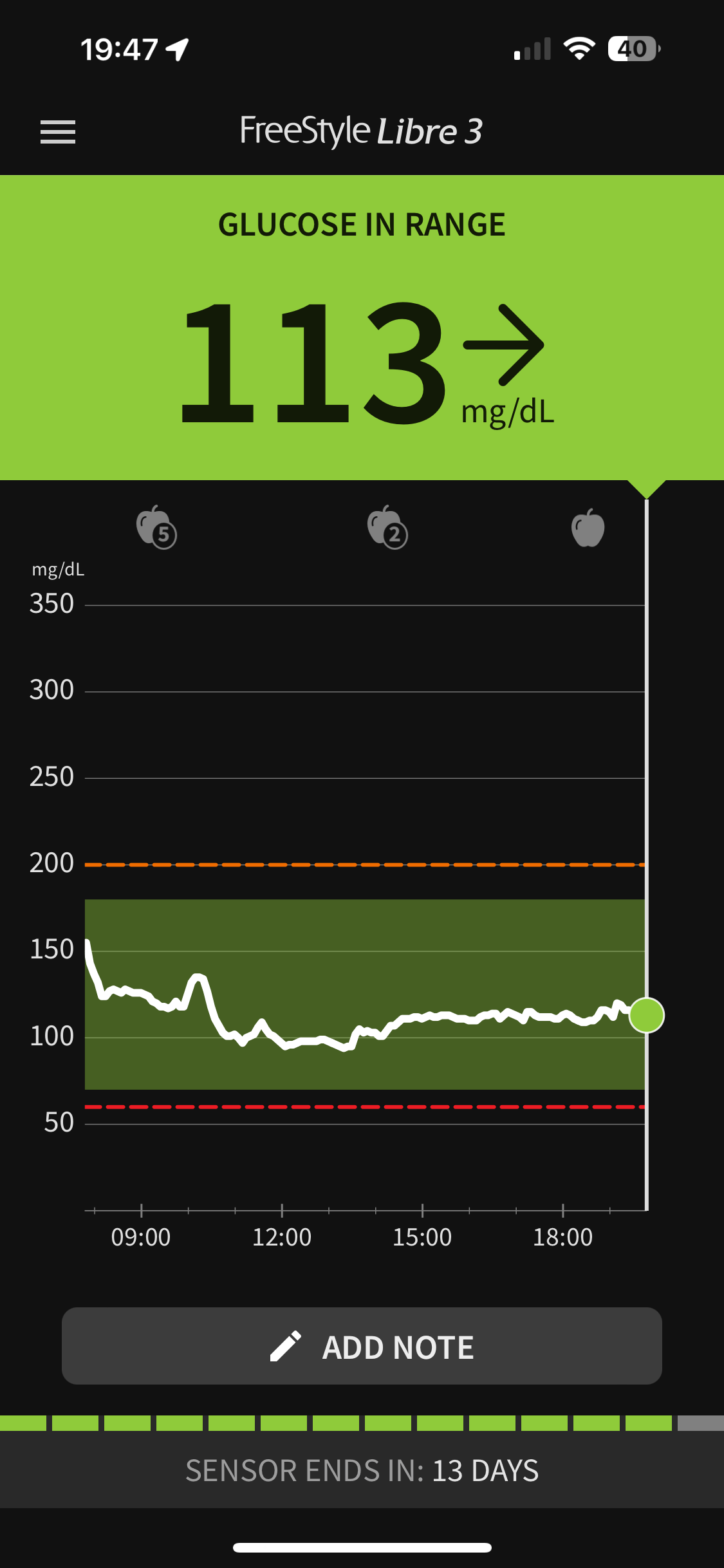Image resolution: width=724 pixels, height=1568 pixels.
Task: Tap the Add Note button
Action: [362, 1346]
